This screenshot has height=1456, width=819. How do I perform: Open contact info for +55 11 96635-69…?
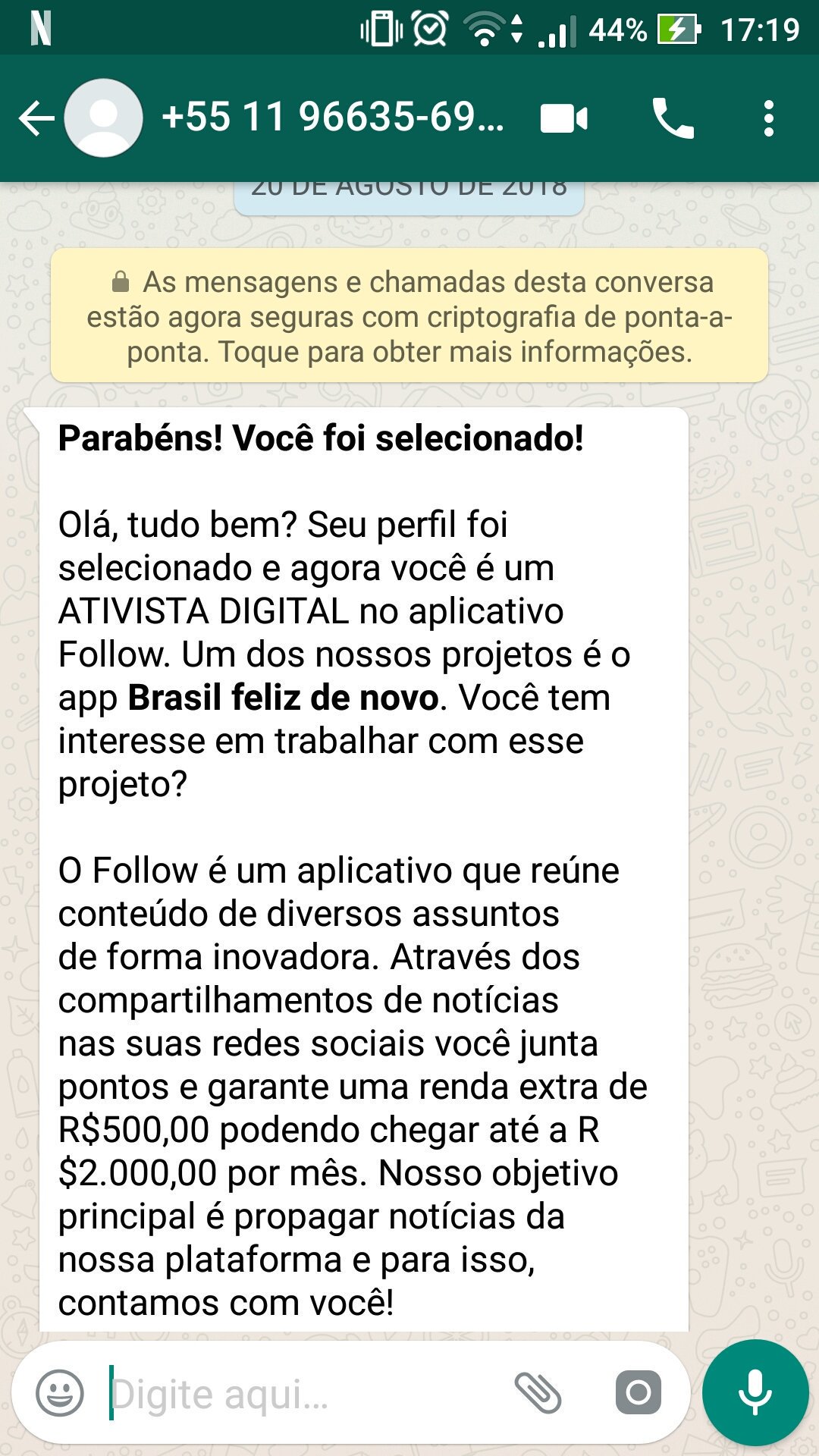(332, 118)
